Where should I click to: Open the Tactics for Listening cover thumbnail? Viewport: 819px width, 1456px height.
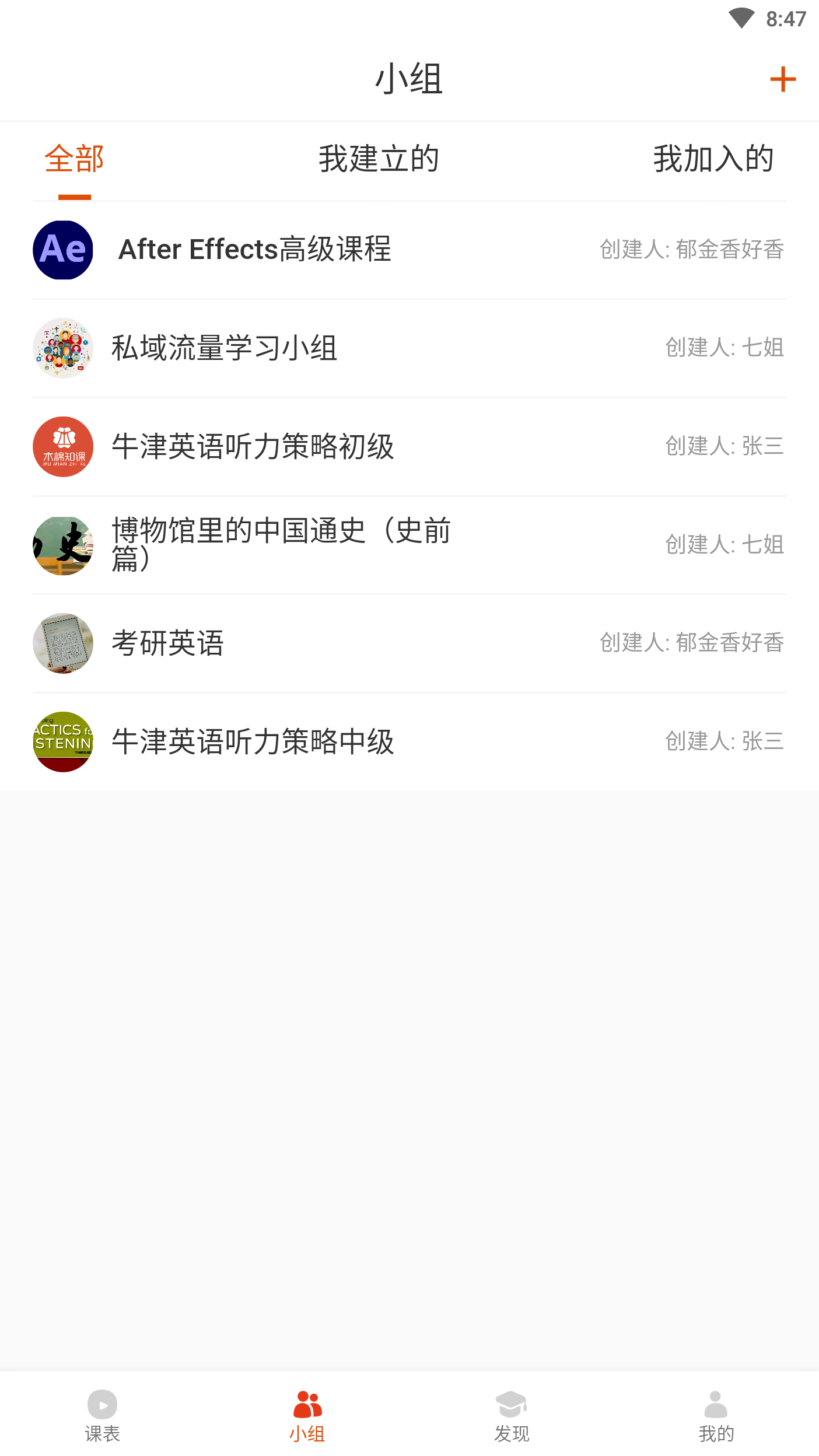point(63,742)
